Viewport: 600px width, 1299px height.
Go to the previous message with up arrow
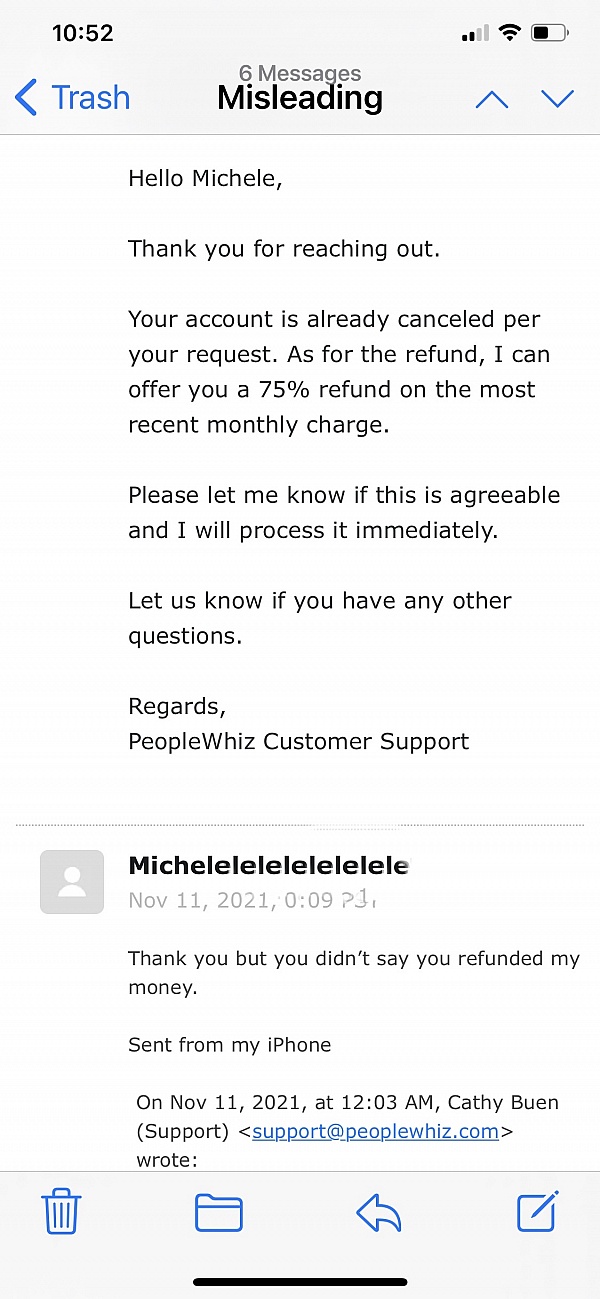point(491,98)
